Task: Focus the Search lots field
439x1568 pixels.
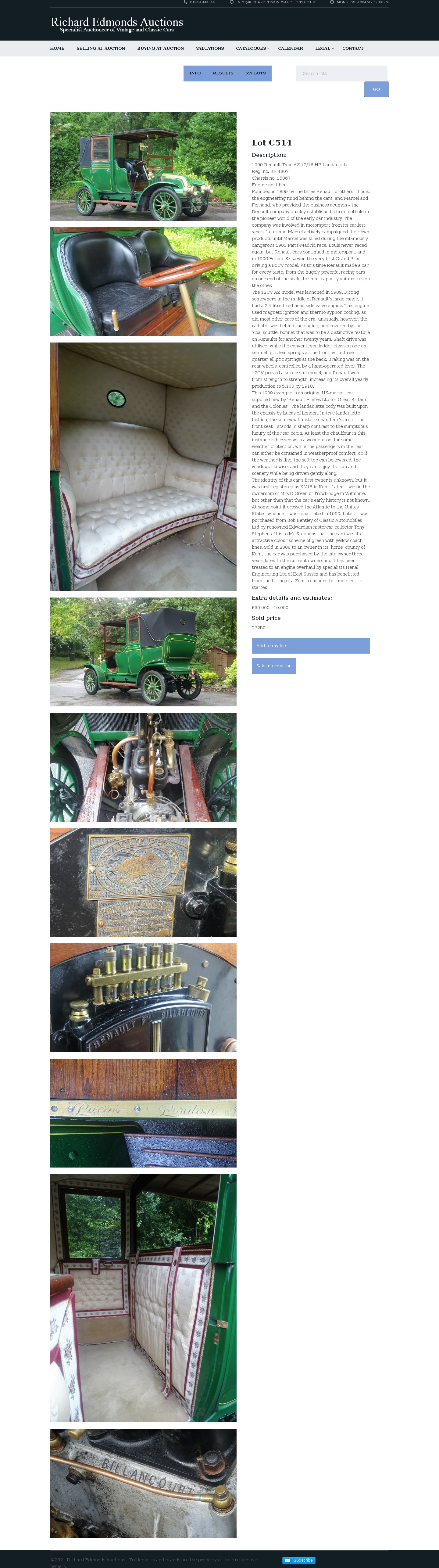Action: (x=341, y=73)
